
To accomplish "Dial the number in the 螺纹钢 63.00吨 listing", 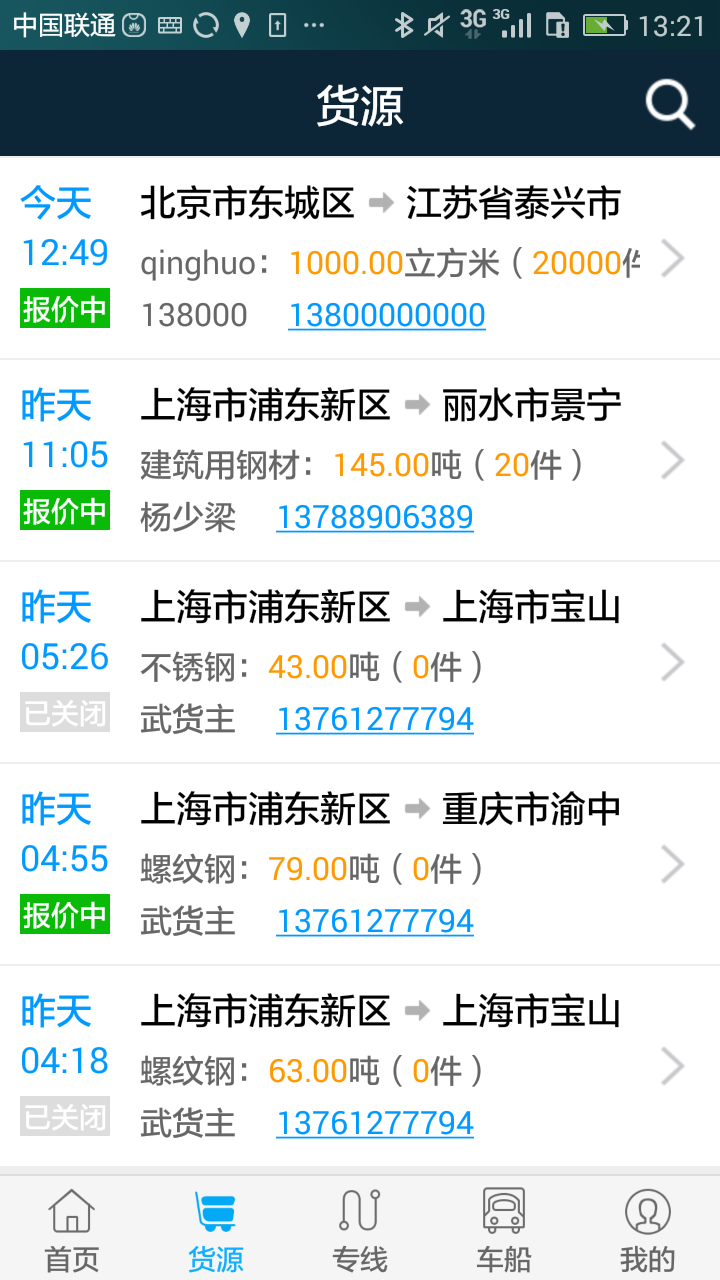I will point(375,1124).
